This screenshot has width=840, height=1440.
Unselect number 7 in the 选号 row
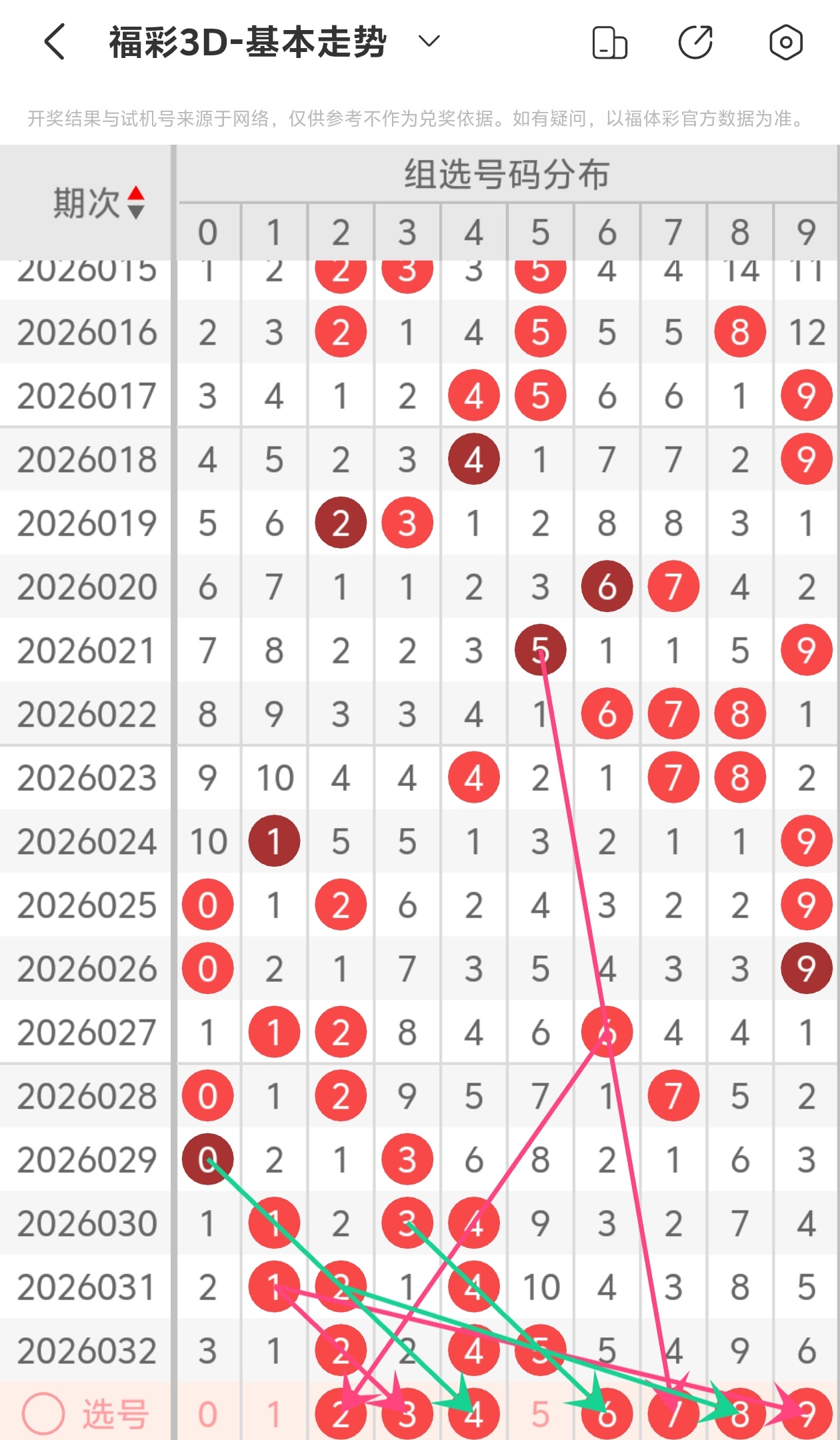673,1414
